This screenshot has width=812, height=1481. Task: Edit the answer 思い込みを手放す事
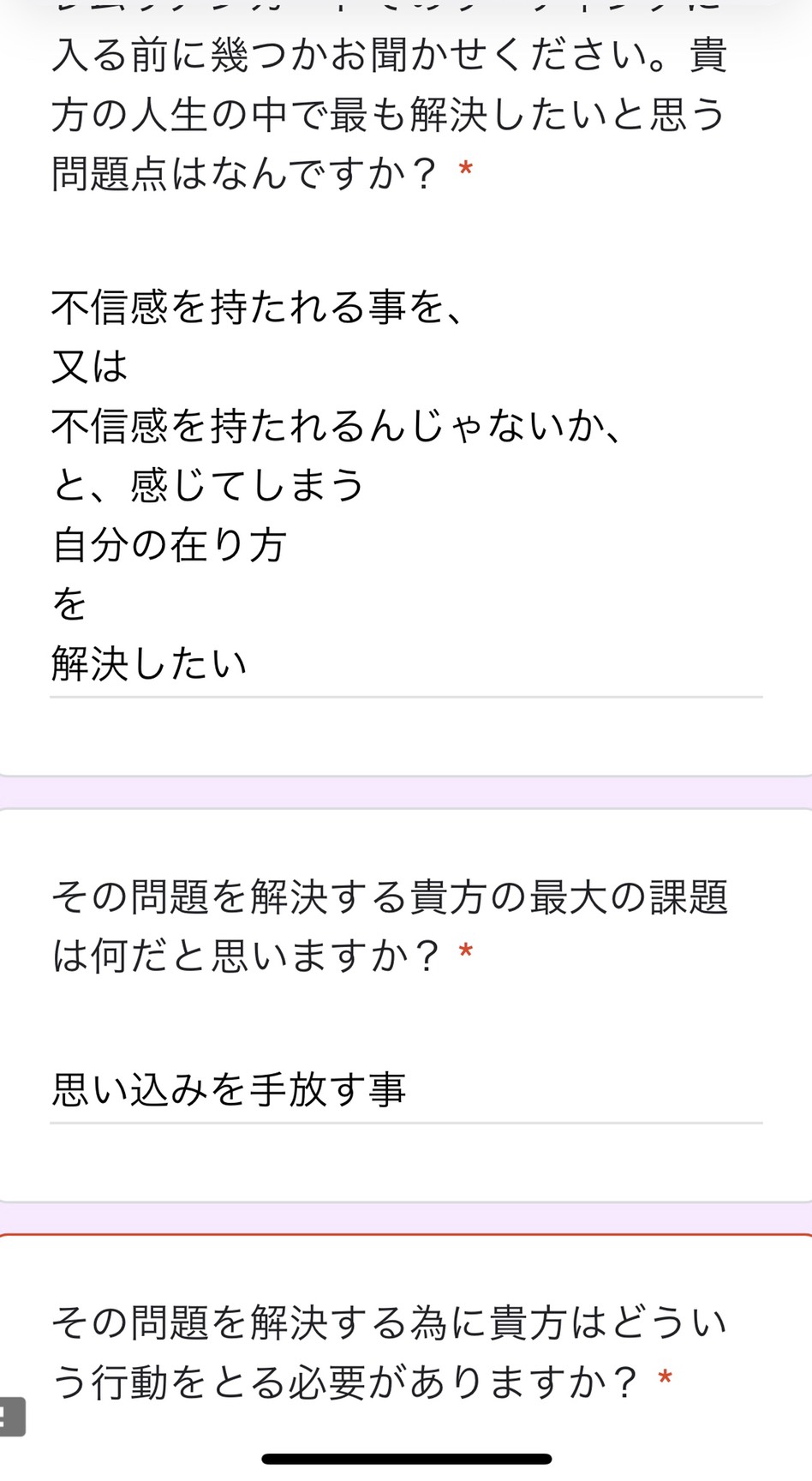pyautogui.click(x=406, y=1090)
